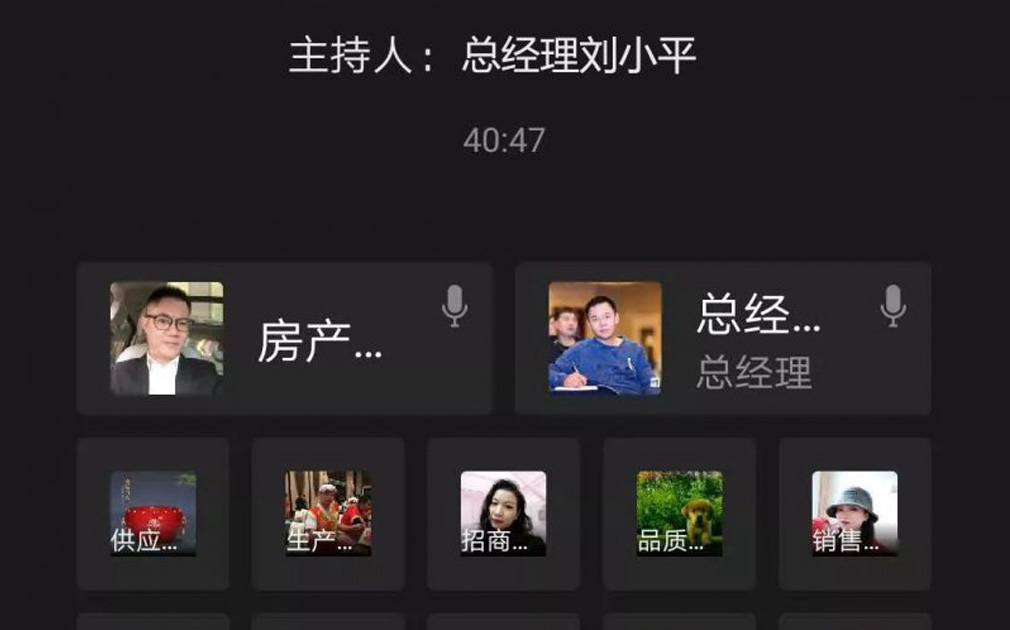Open the 总经理 participant tile
The height and width of the screenshot is (630, 1010).
[722, 339]
